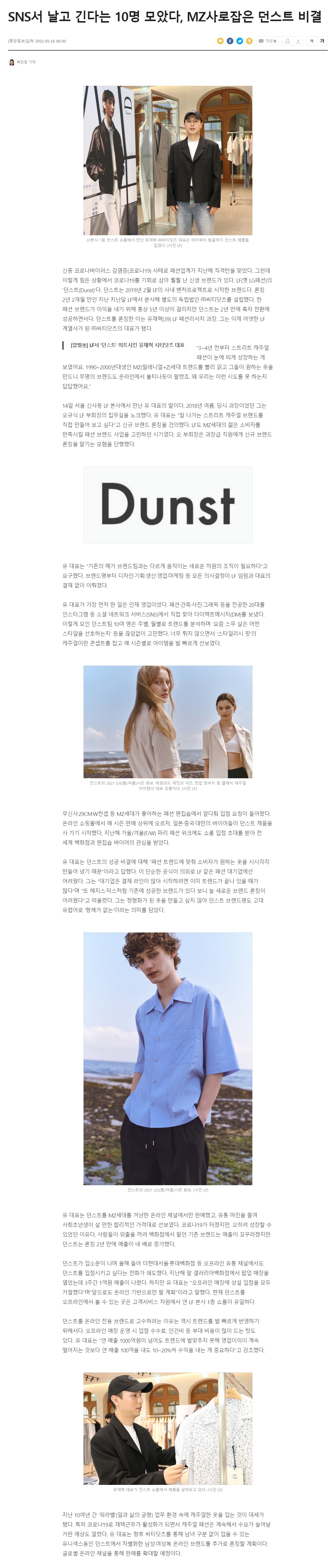
Task: Share article on Facebook
Action: coord(230,41)
